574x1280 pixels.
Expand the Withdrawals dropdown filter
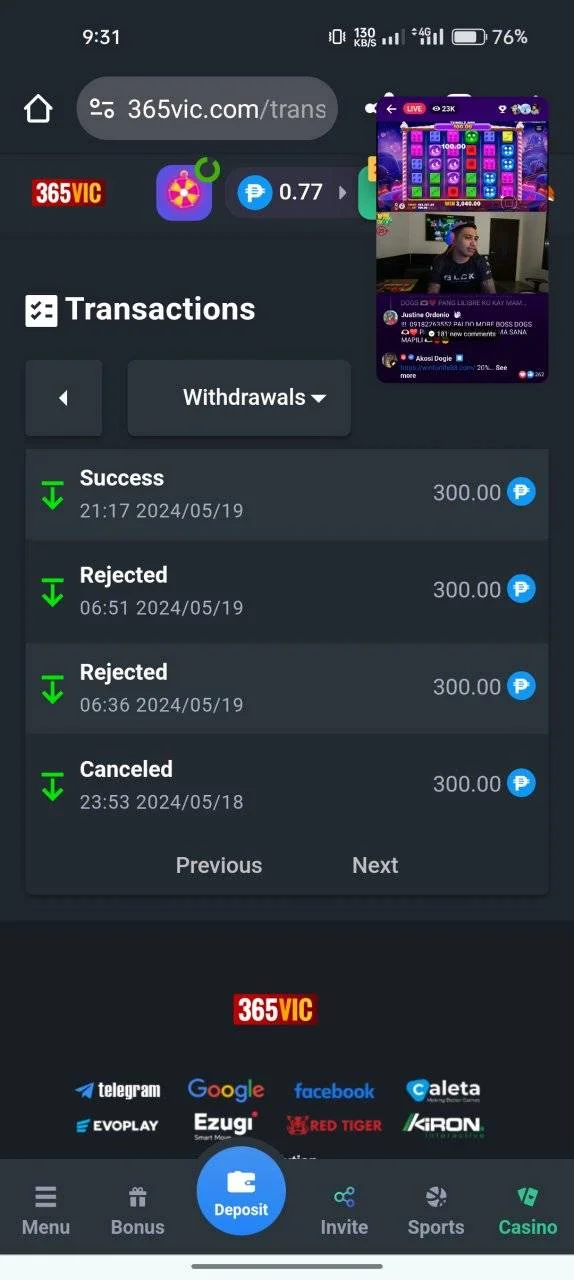coord(239,398)
